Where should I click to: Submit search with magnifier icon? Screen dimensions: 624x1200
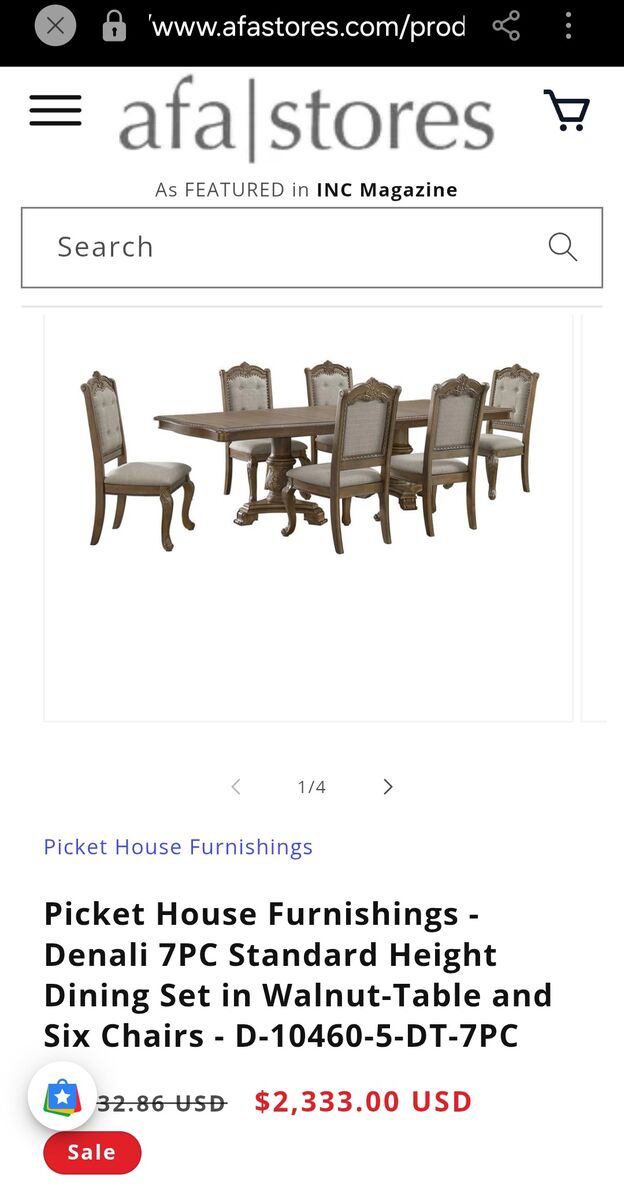tap(563, 247)
